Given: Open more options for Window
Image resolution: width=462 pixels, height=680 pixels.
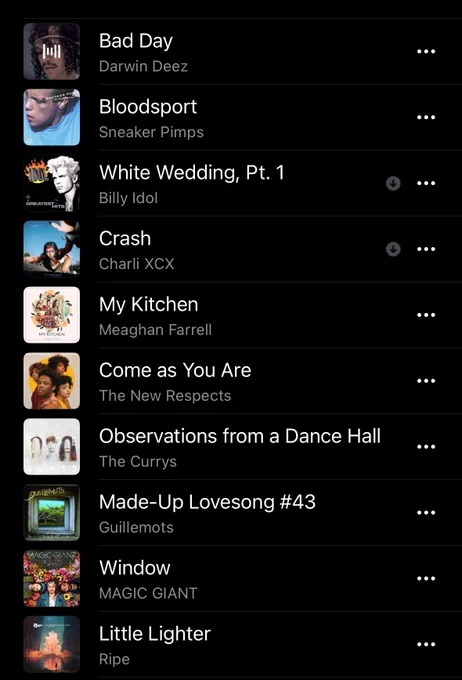Looking at the screenshot, I should coord(426,579).
